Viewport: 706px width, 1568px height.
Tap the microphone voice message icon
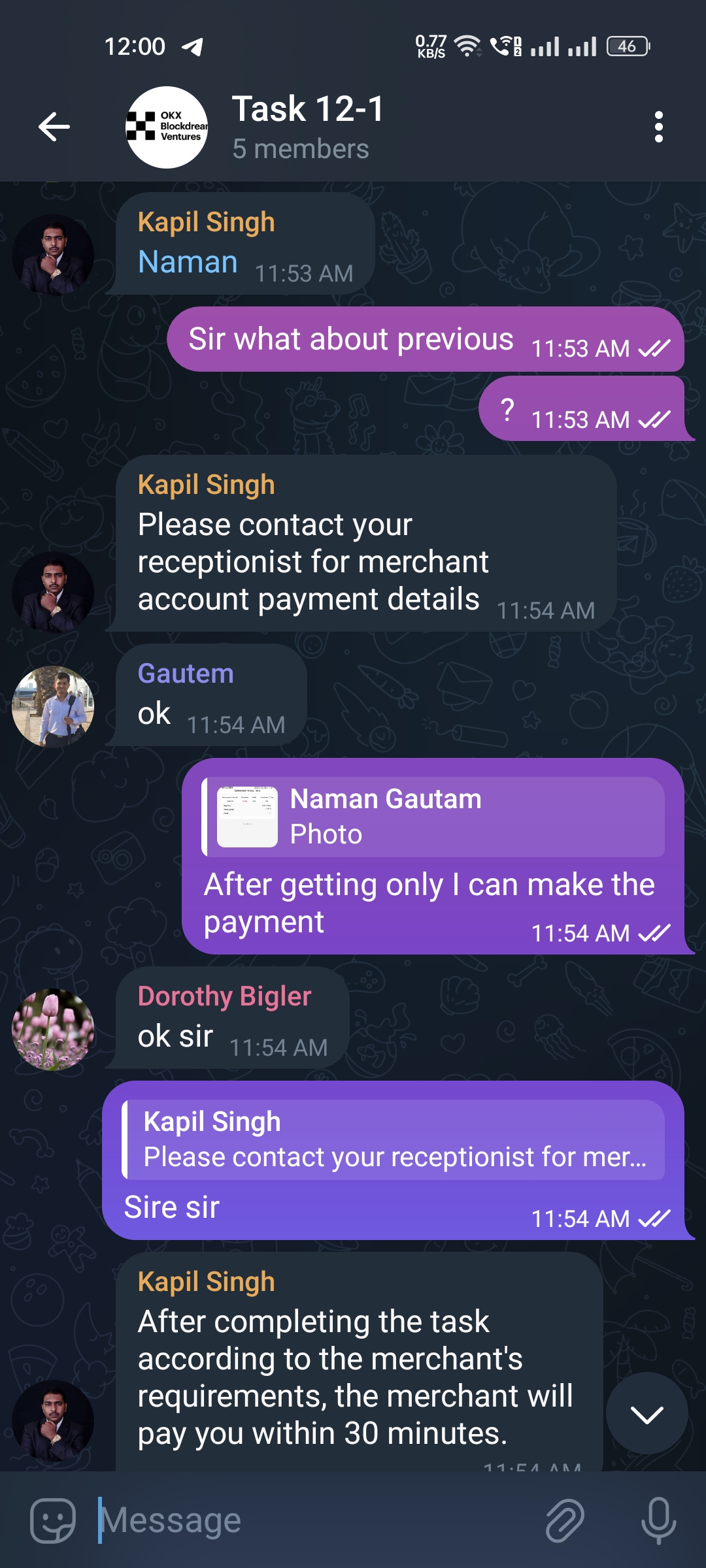coord(658,1520)
